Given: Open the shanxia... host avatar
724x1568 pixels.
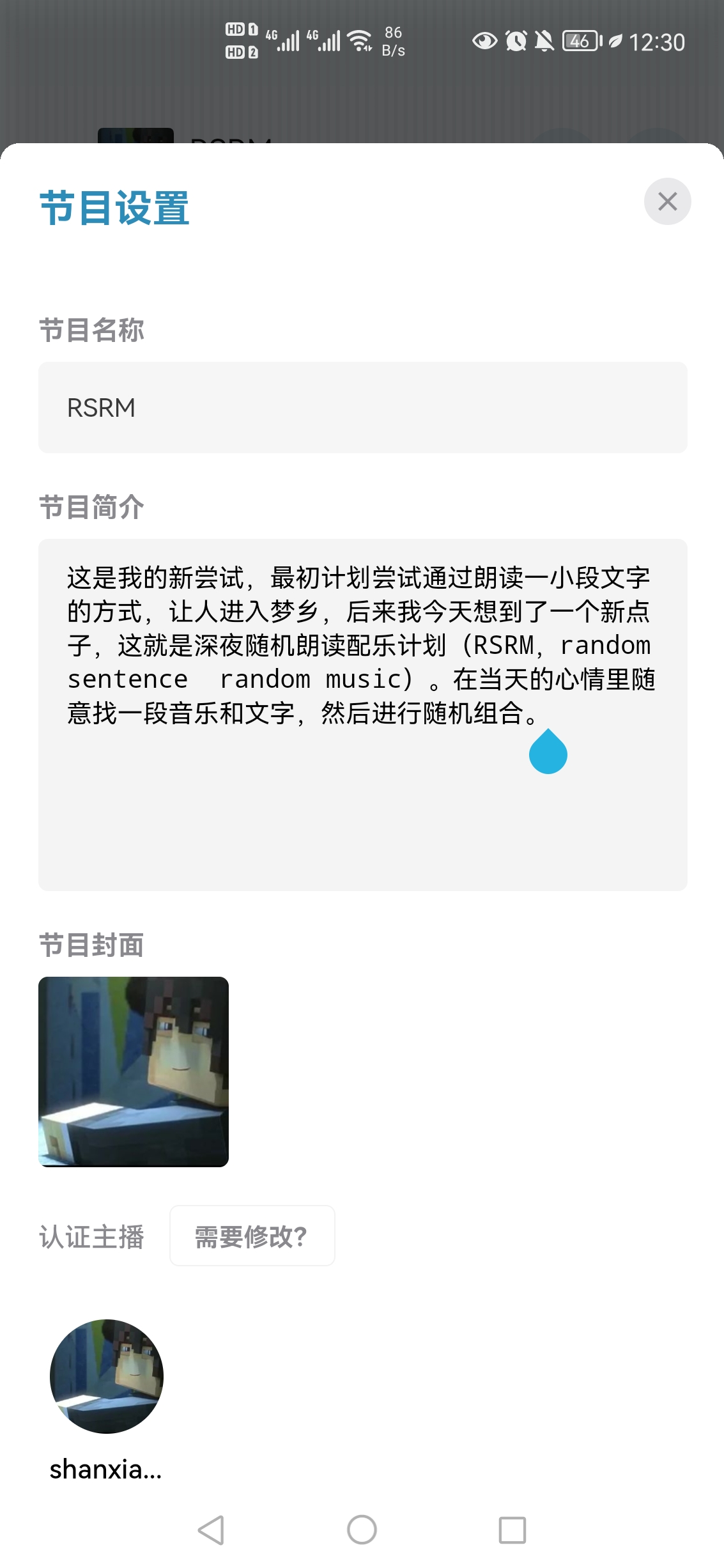Looking at the screenshot, I should click(x=107, y=1376).
